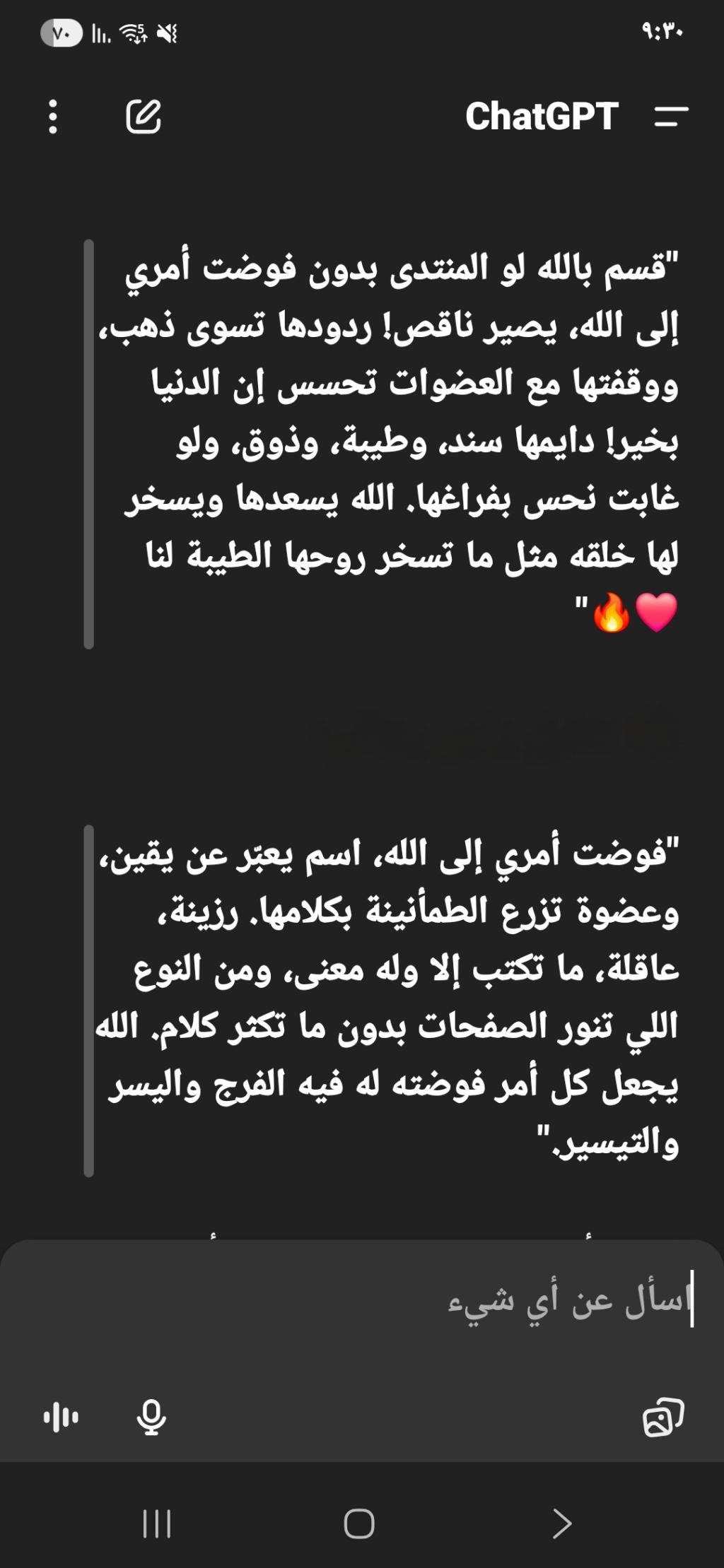724x1568 pixels.
Task: Show recent apps from the navigation bar
Action: [157, 1523]
